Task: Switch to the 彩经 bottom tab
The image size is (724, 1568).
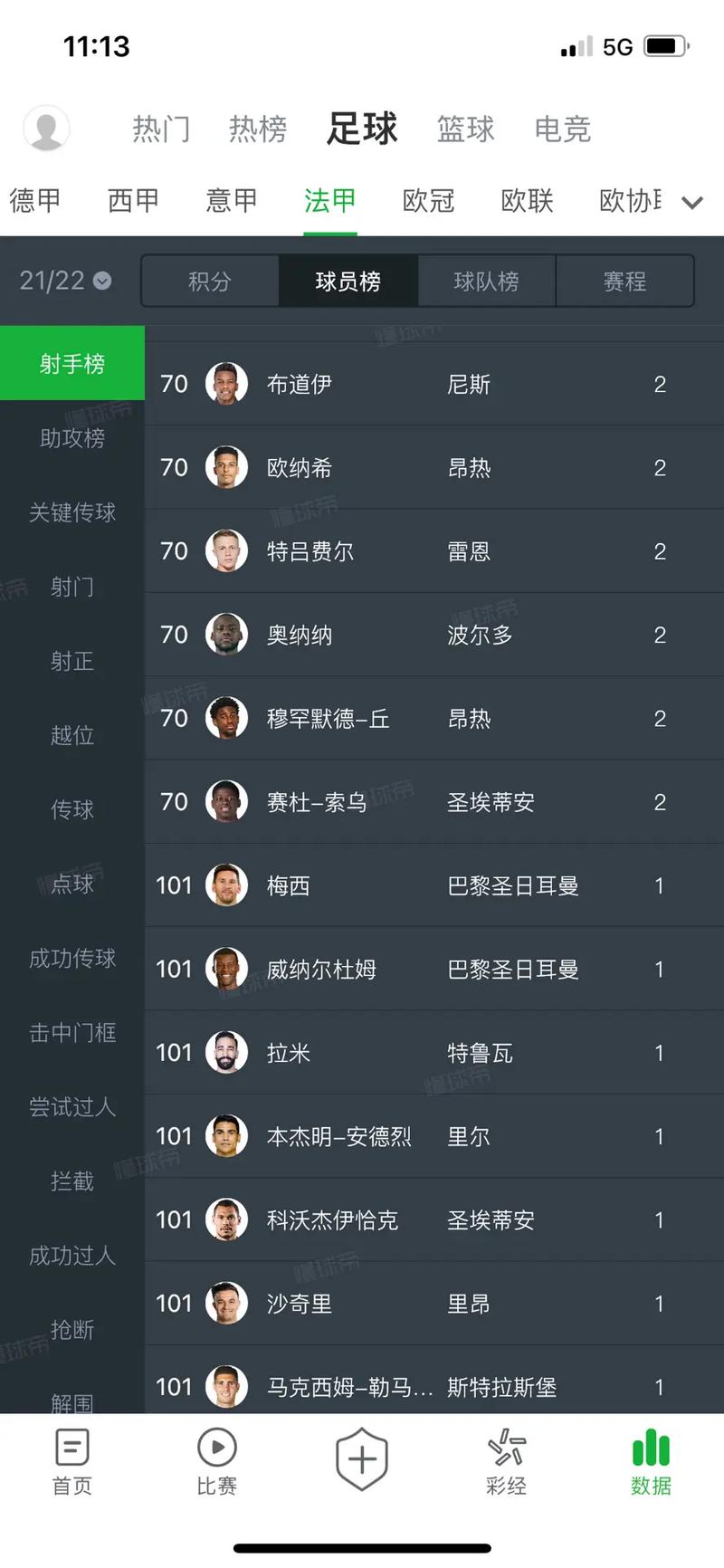Action: (x=506, y=1461)
